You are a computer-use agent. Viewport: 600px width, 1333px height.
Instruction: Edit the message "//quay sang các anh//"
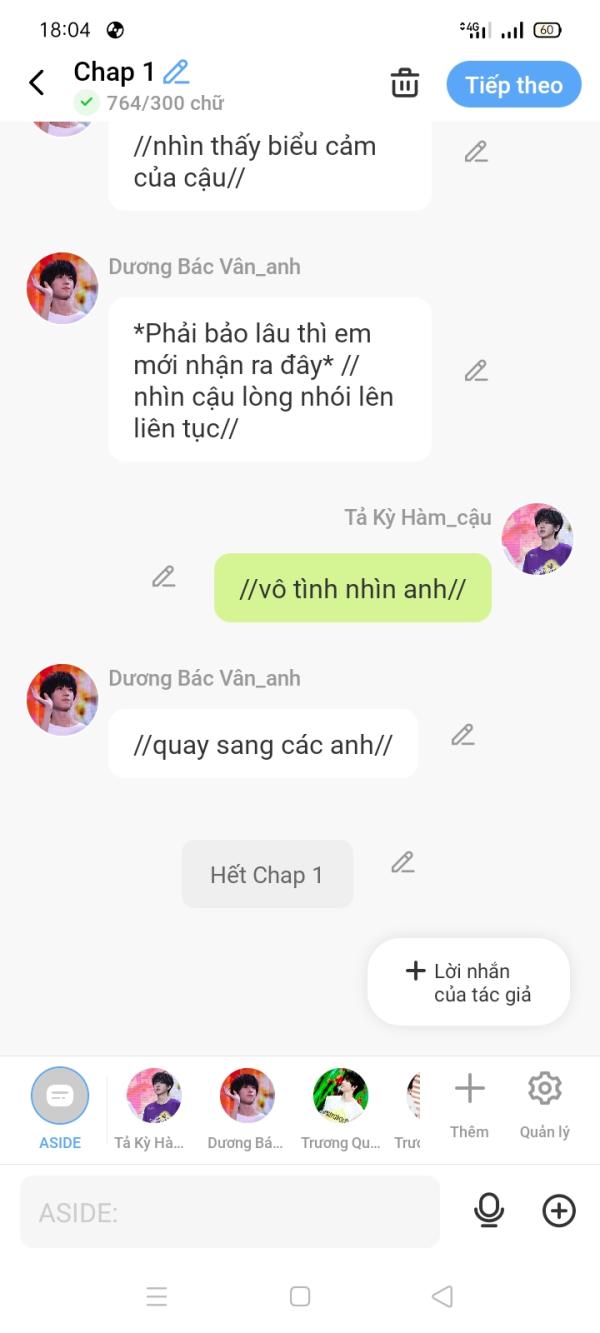click(462, 735)
